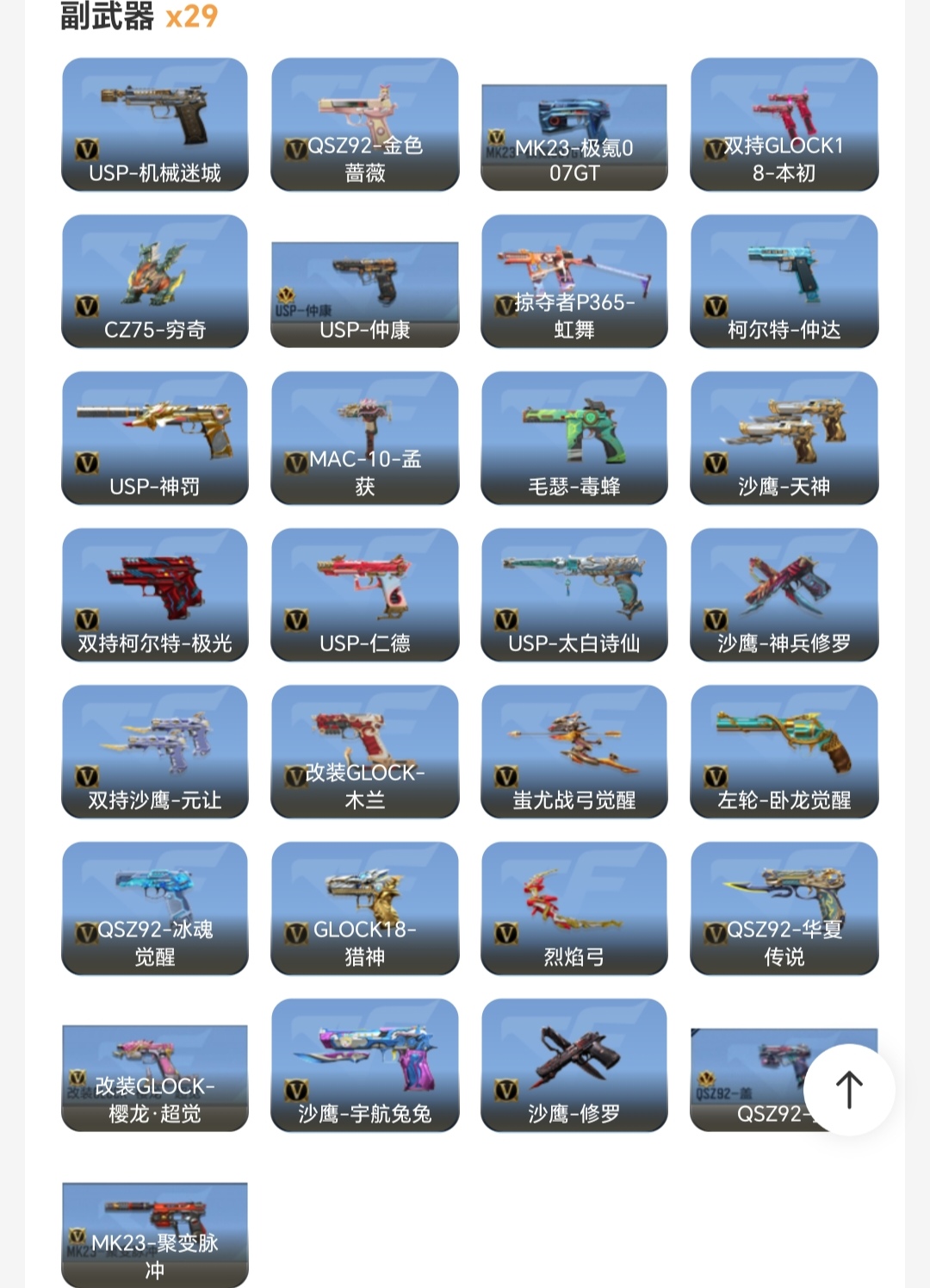
Task: View the 沙鹰-天神 weapon
Action: click(x=784, y=438)
